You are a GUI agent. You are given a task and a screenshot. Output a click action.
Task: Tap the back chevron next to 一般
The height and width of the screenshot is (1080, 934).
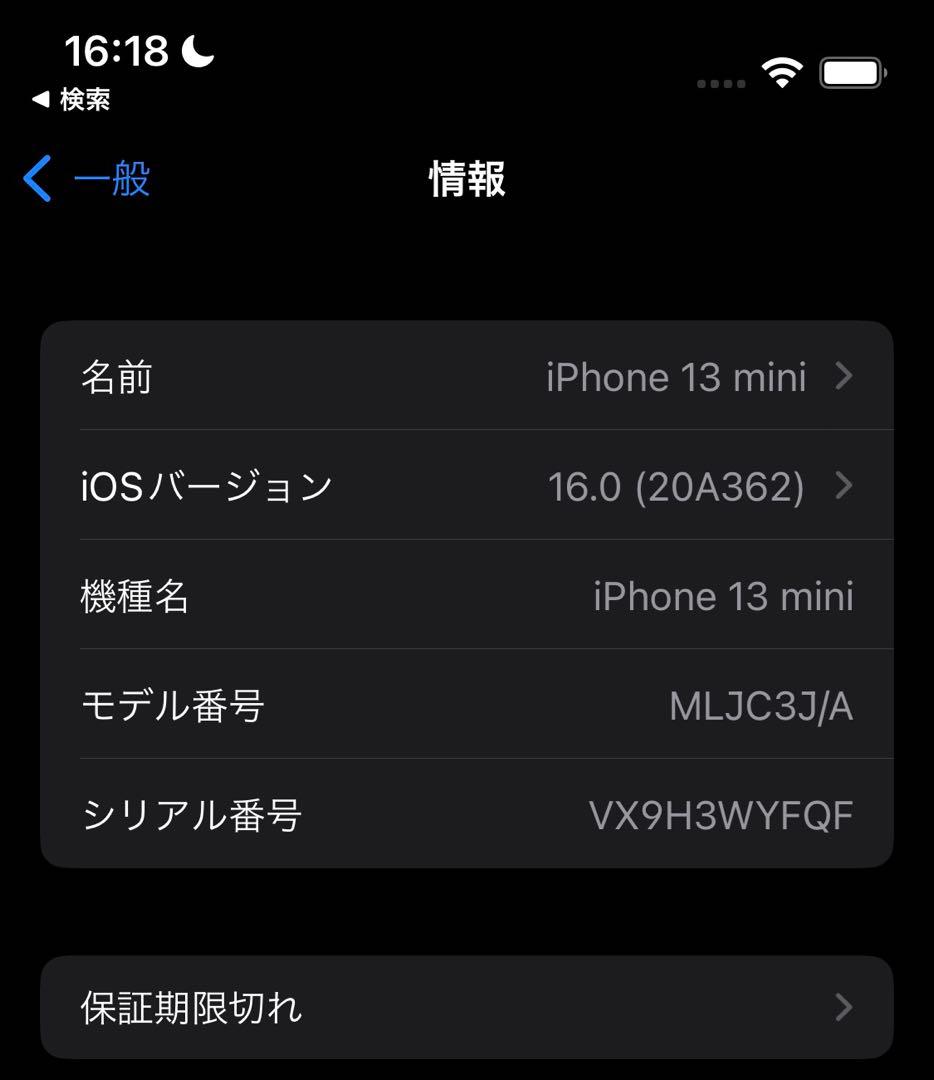coord(36,179)
